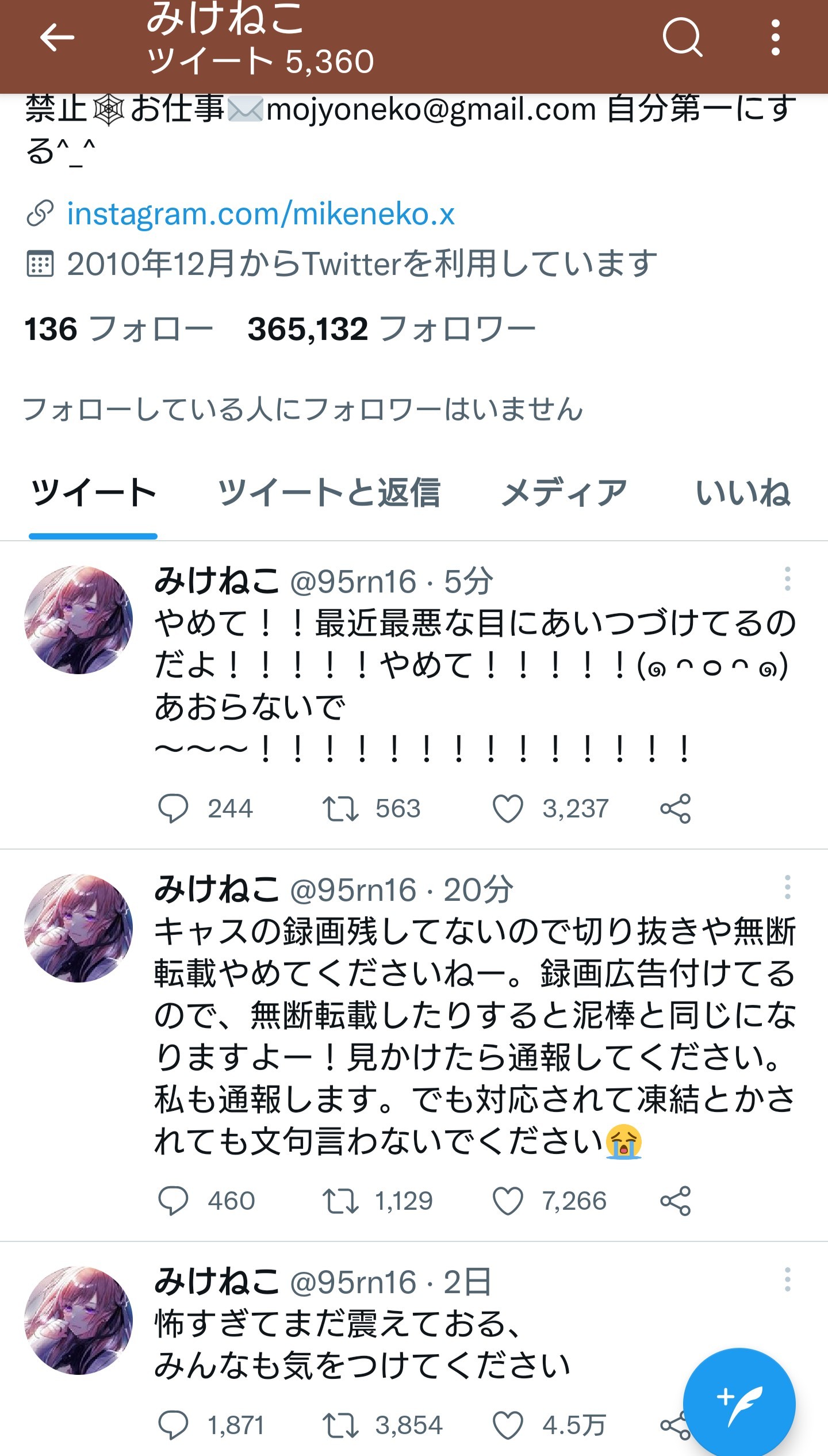Switch to the いいね tab
Viewport: 828px width, 1456px height.
(x=743, y=493)
